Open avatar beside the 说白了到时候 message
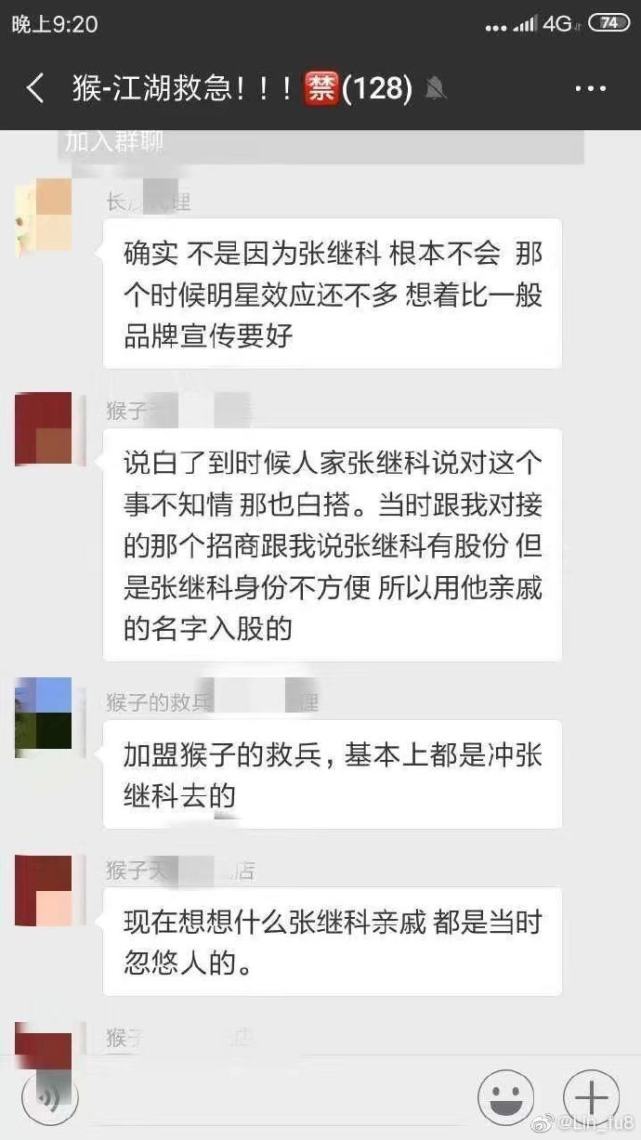The width and height of the screenshot is (641, 1140). tap(43, 432)
